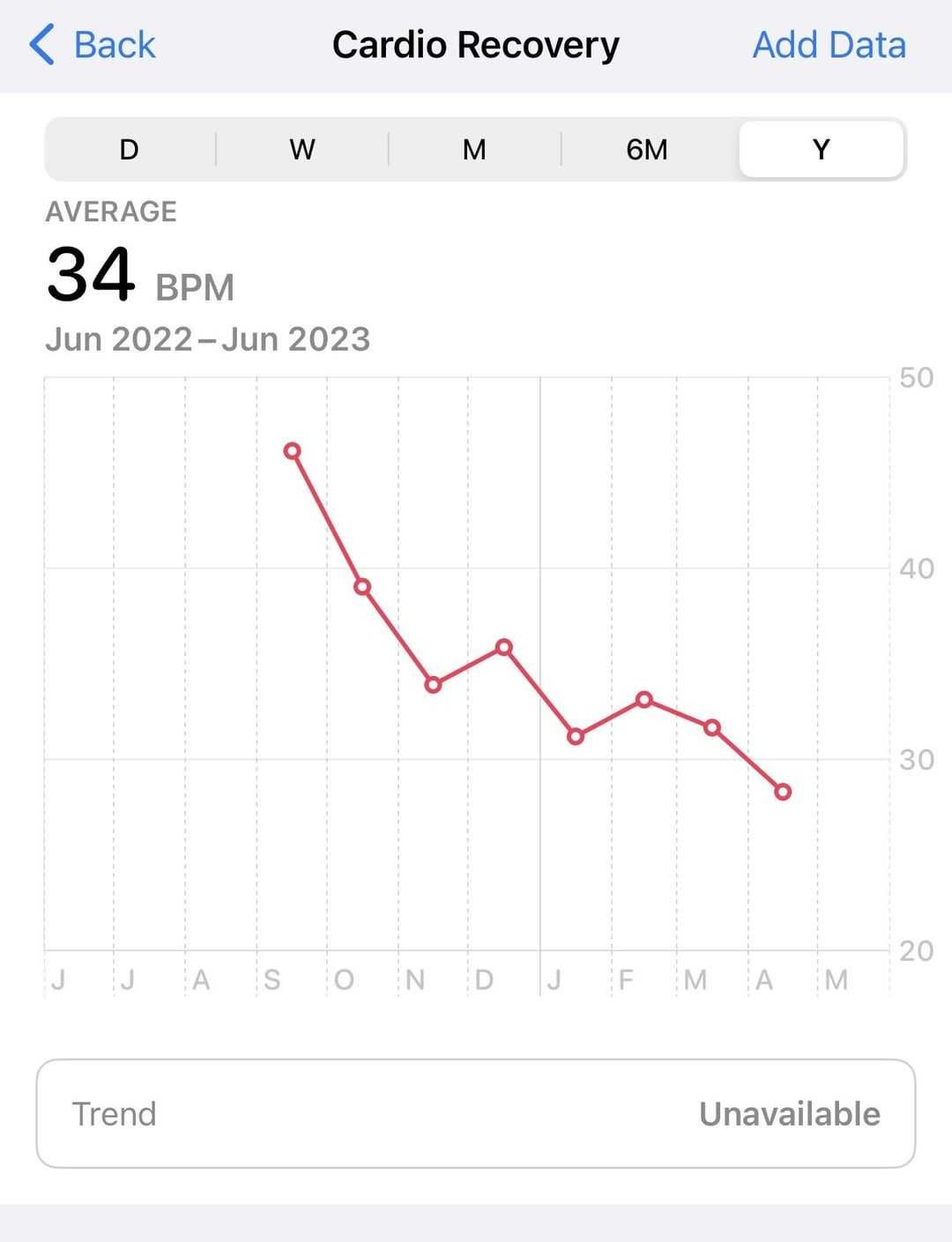Select the W weekly view
952x1242 pixels.
301,149
